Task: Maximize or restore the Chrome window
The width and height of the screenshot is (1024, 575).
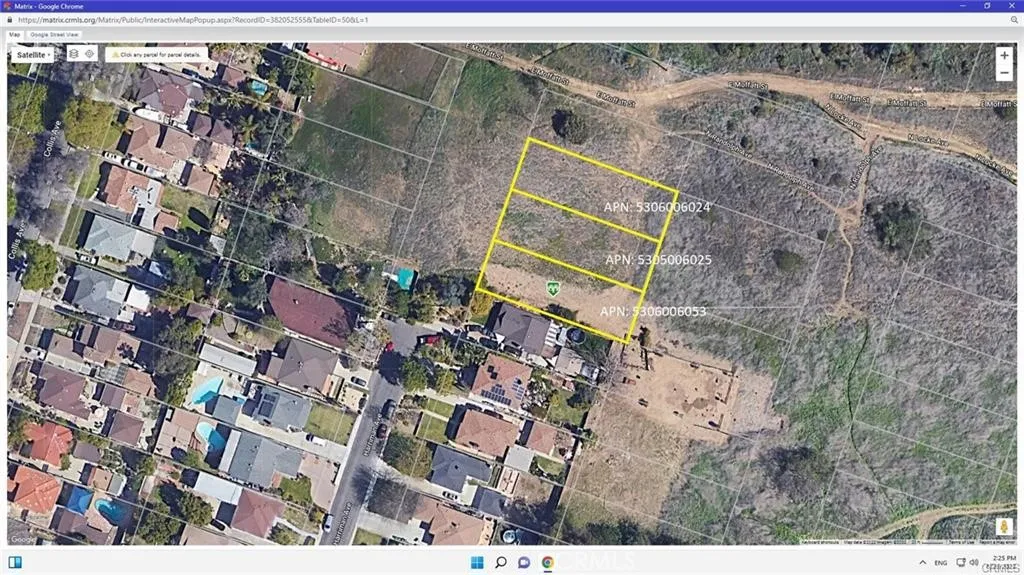Action: click(986, 5)
